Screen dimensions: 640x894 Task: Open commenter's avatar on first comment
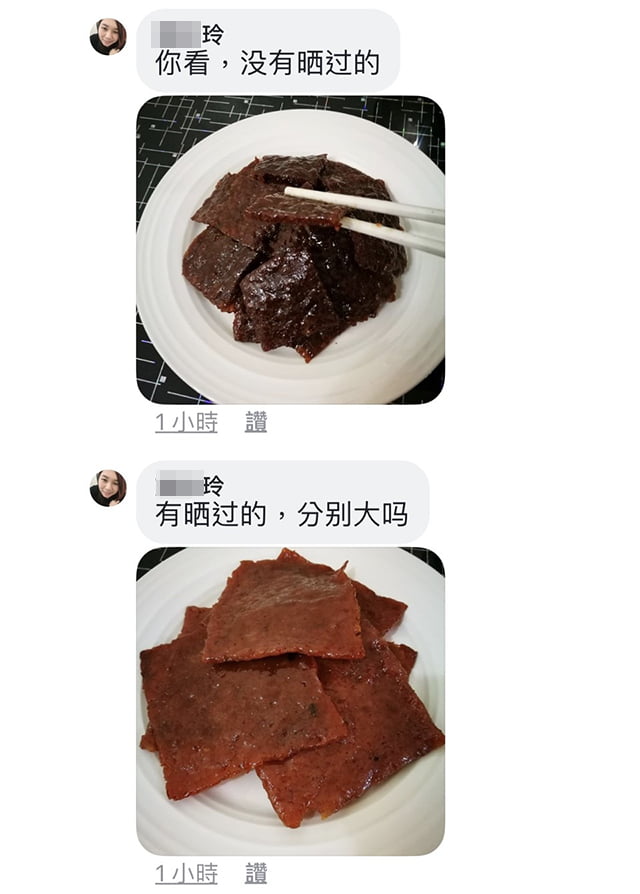click(108, 37)
